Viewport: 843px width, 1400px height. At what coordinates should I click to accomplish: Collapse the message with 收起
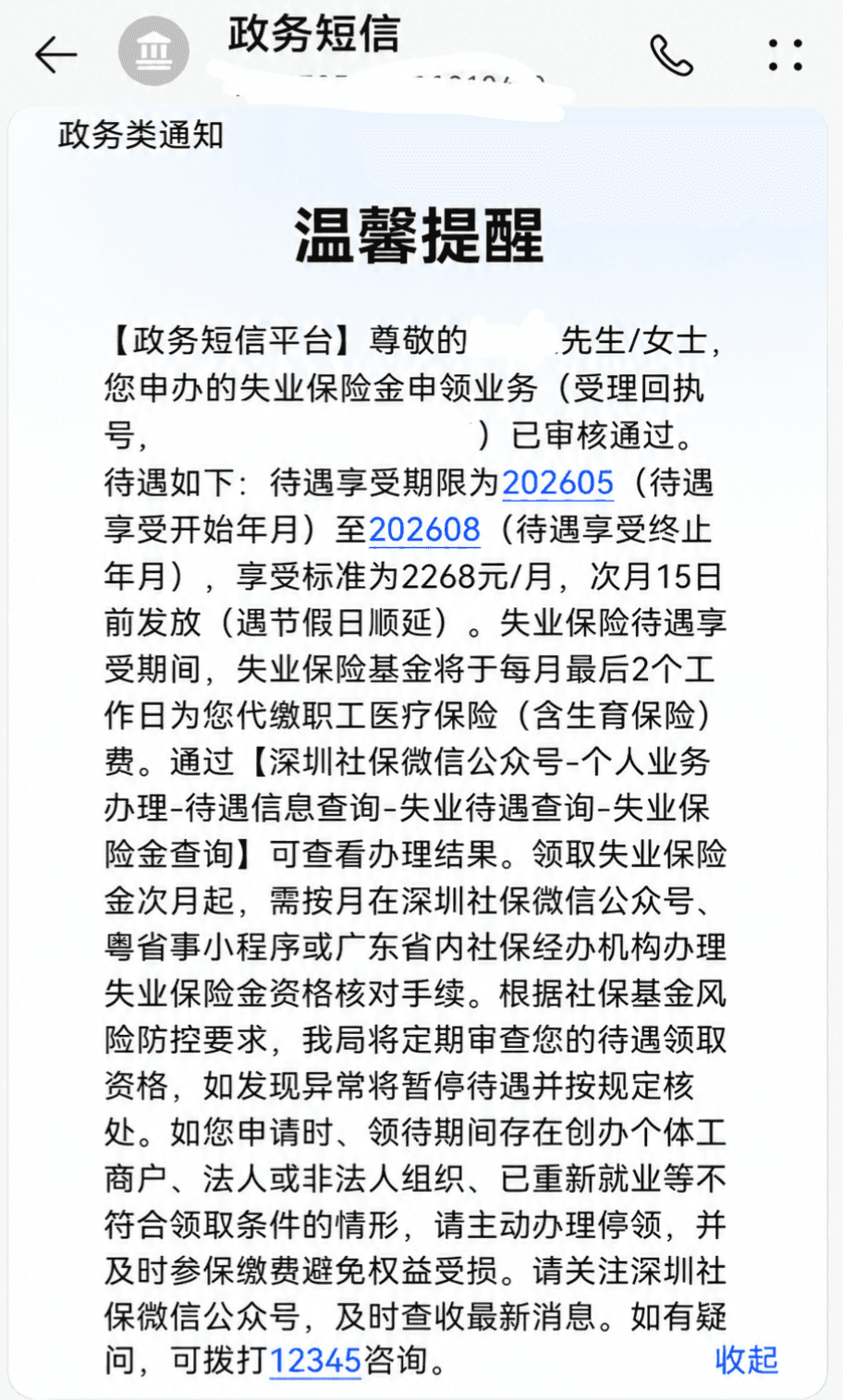[x=747, y=1359]
